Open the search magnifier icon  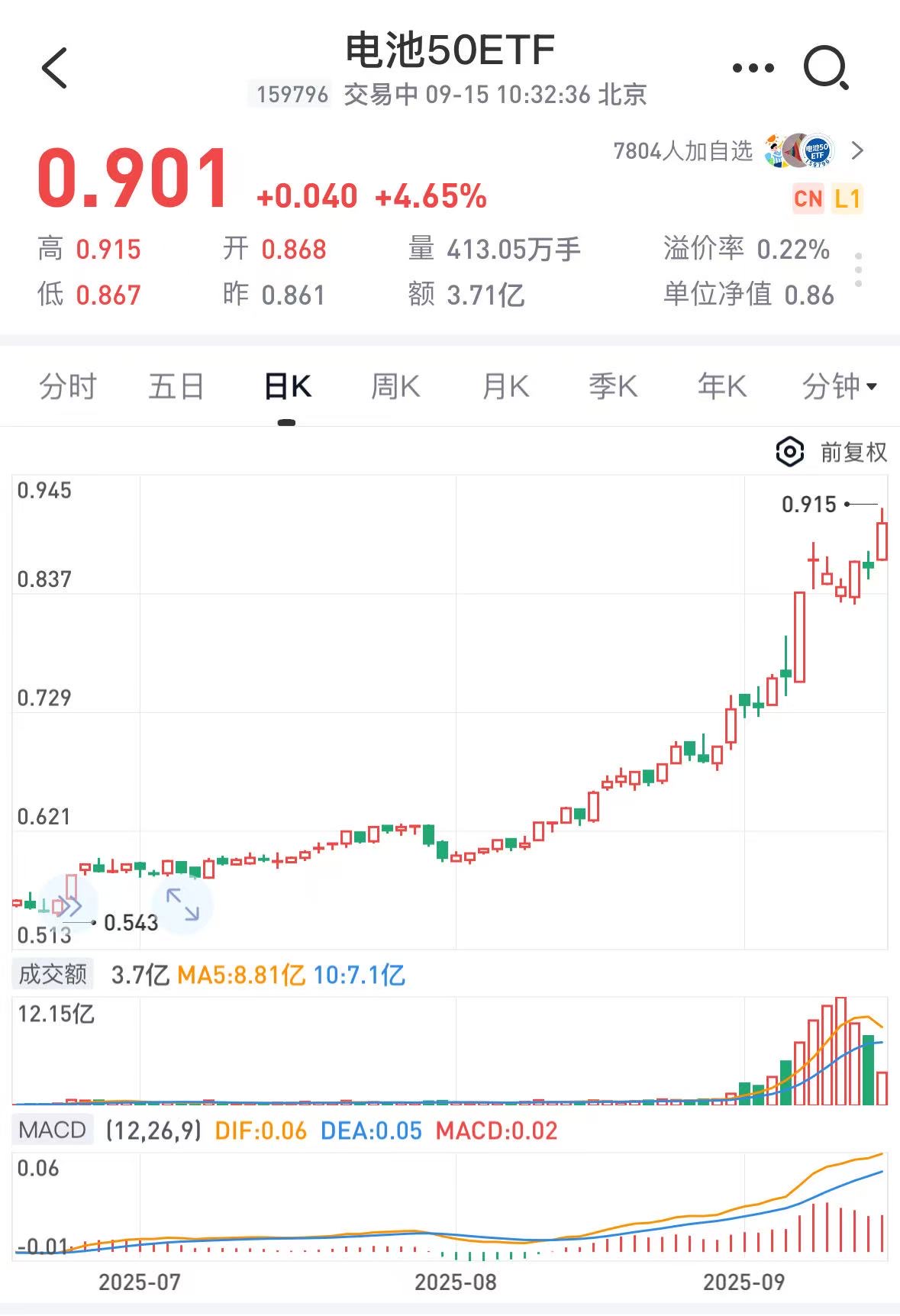[x=826, y=69]
